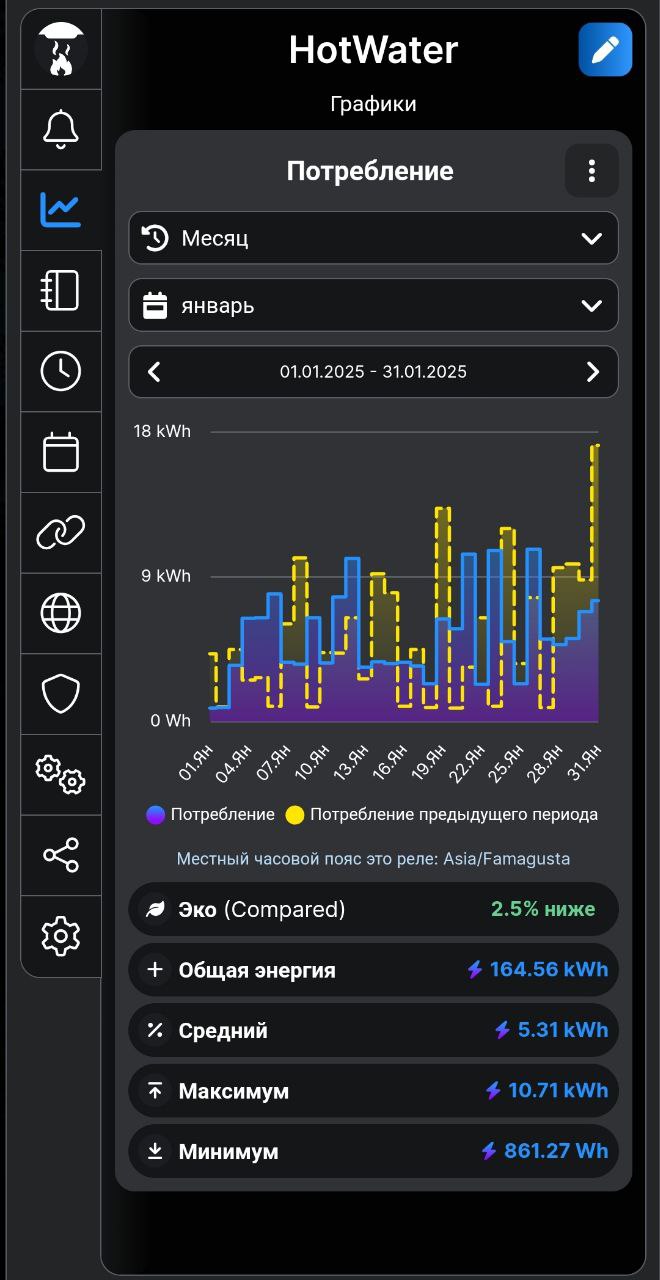Open the single gear settings in the sidebar
The width and height of the screenshot is (660, 1280).
click(x=61, y=936)
